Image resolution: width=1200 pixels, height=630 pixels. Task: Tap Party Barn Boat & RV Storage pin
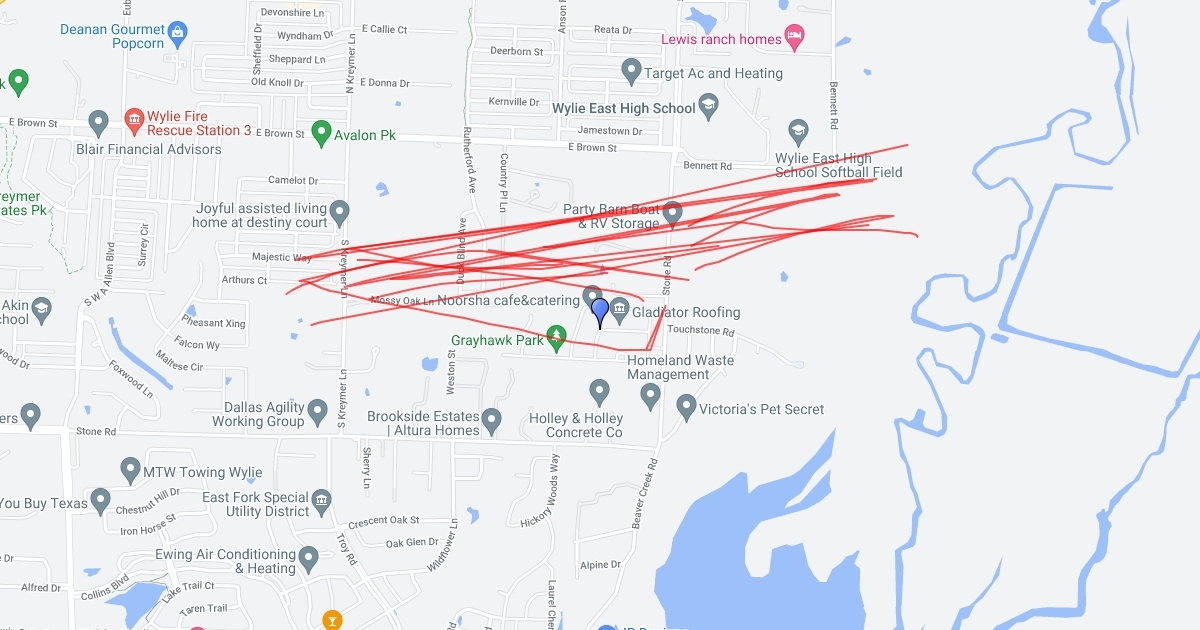point(672,212)
